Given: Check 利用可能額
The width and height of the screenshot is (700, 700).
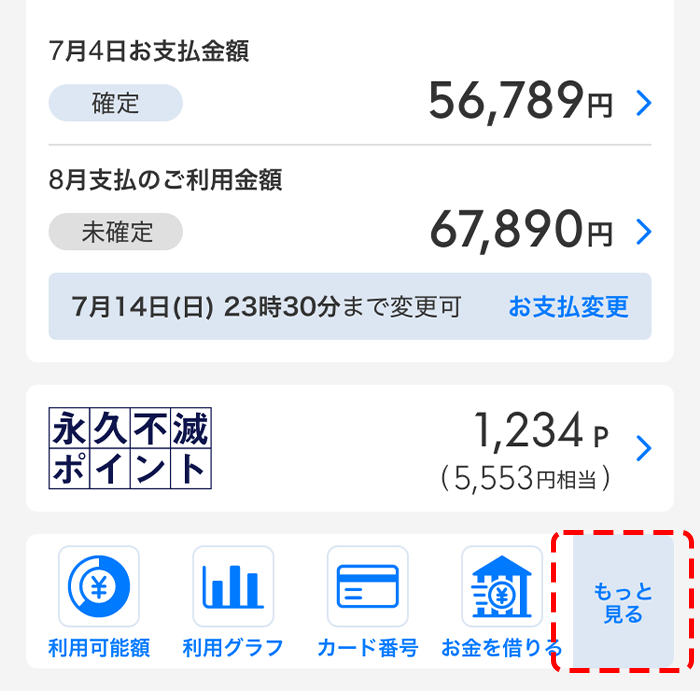Looking at the screenshot, I should [99, 600].
